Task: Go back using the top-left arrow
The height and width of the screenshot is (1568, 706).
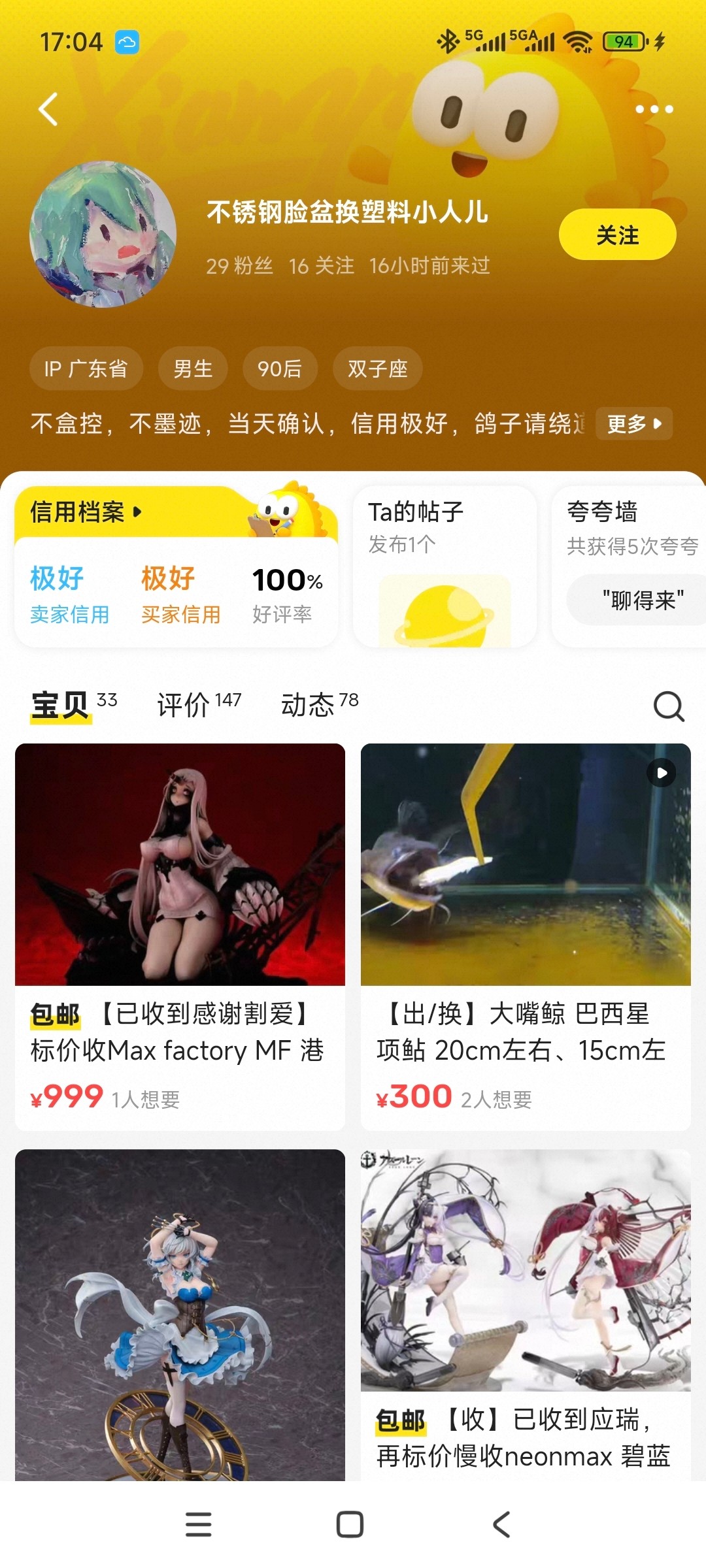Action: pyautogui.click(x=48, y=109)
